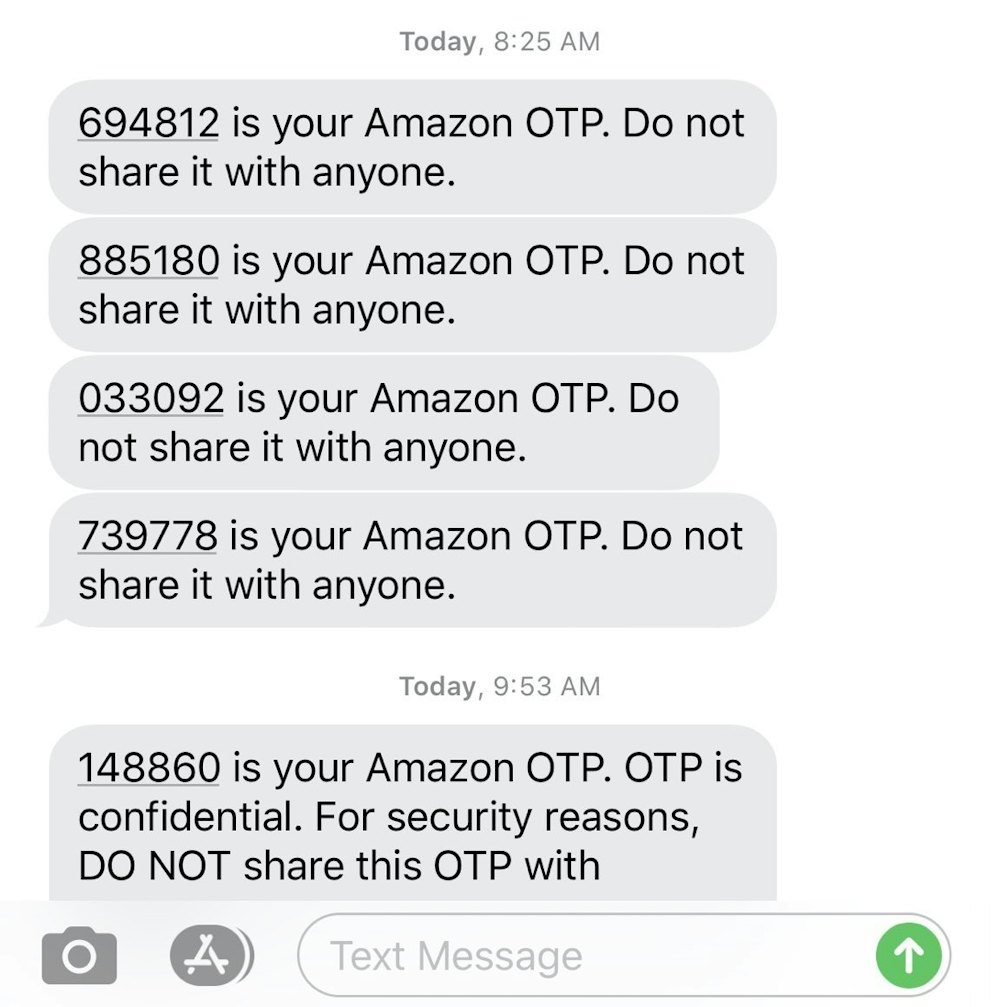The height and width of the screenshot is (1007, 1000).
Task: Tap the underlined code 694812
Action: tap(148, 123)
